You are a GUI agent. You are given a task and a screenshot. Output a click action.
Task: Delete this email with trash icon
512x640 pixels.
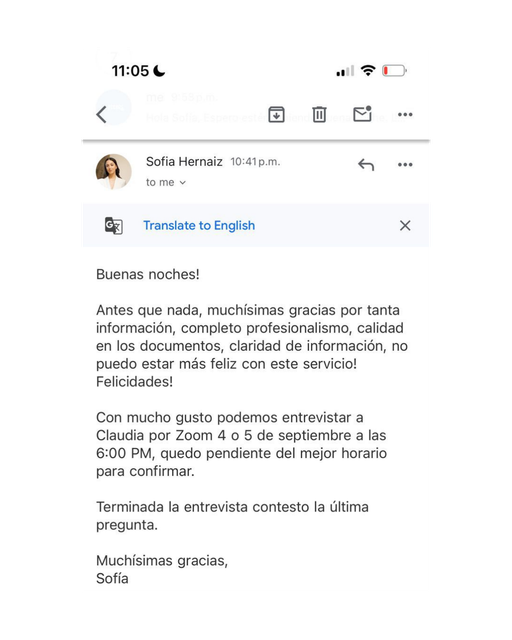(x=319, y=114)
